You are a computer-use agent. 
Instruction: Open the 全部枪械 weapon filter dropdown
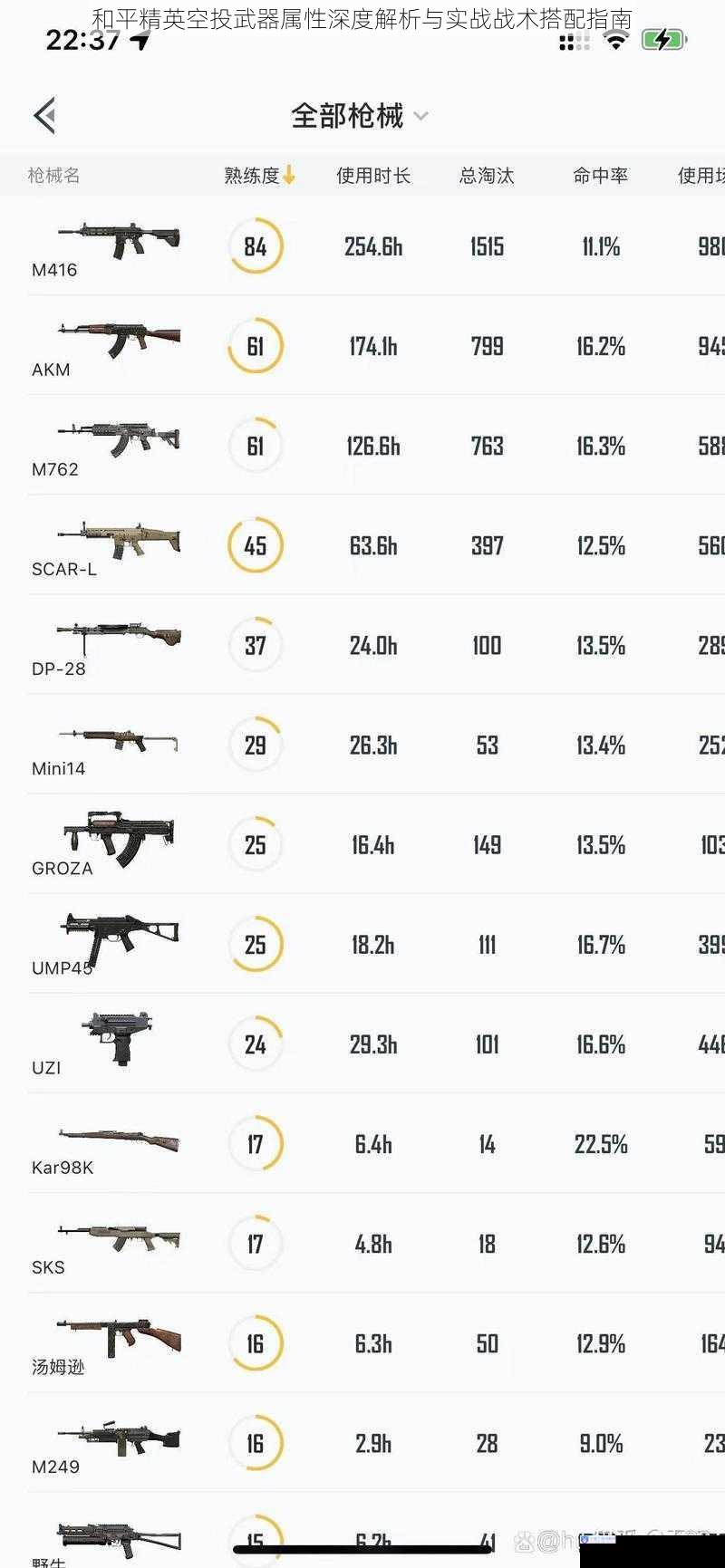359,116
